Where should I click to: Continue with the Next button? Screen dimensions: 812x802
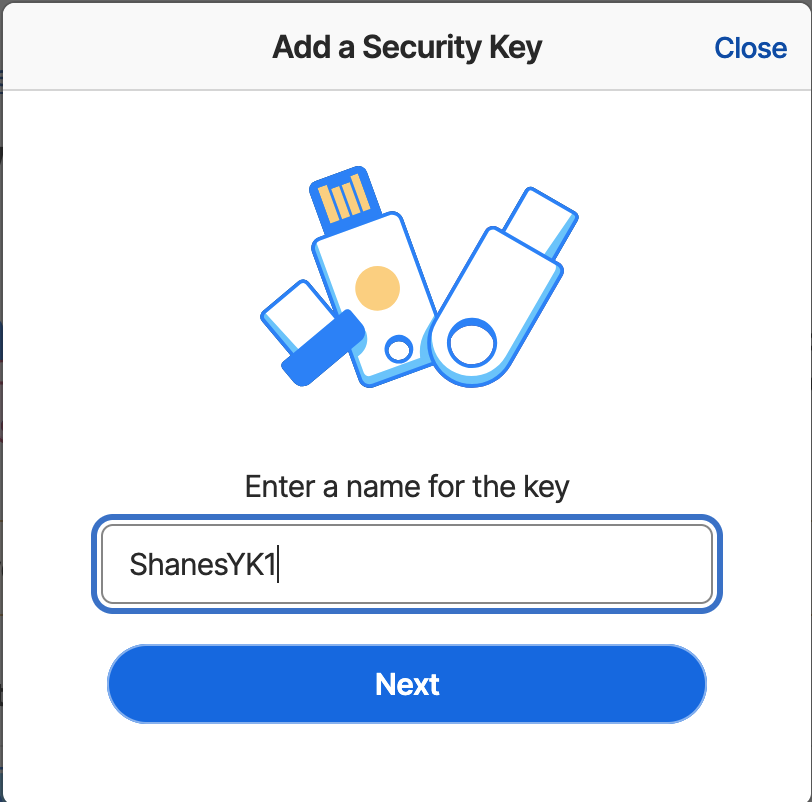(x=406, y=684)
